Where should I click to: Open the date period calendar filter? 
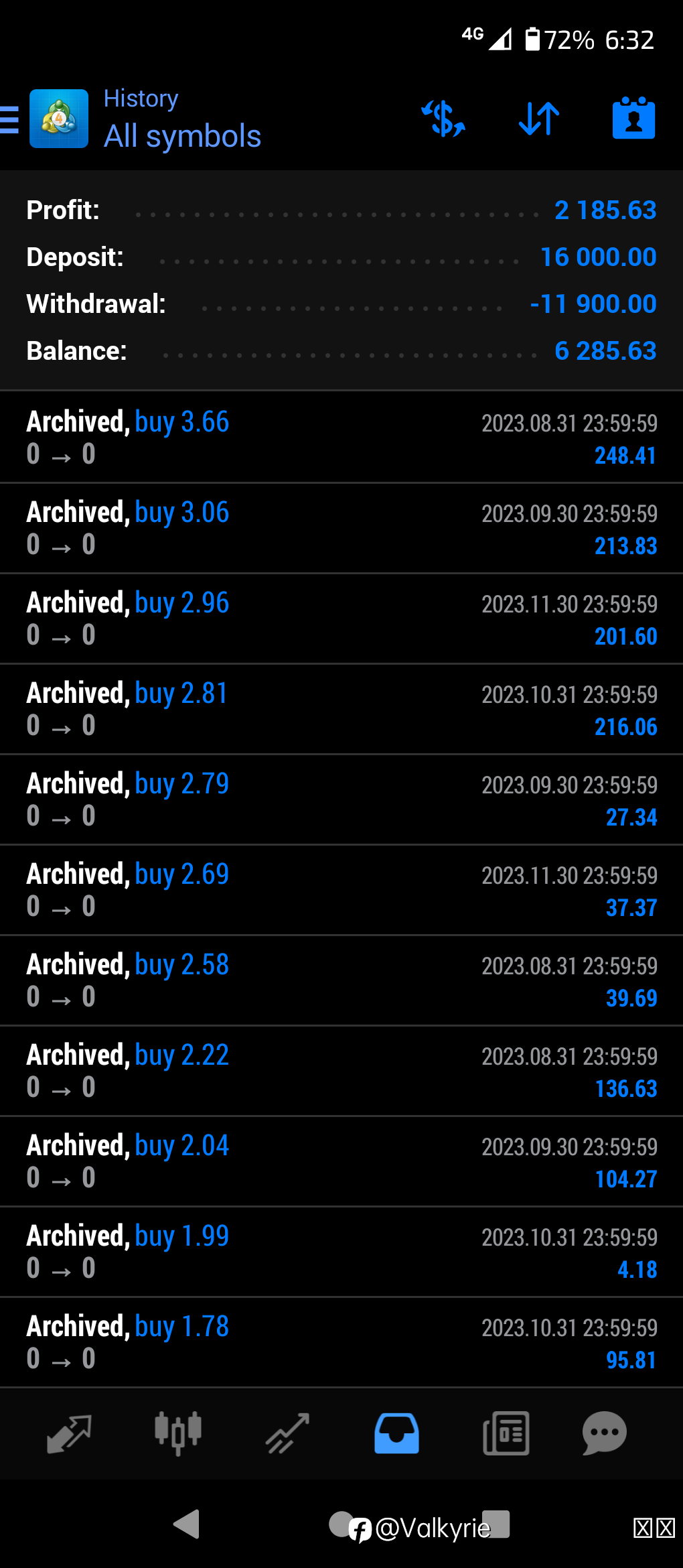click(x=633, y=119)
